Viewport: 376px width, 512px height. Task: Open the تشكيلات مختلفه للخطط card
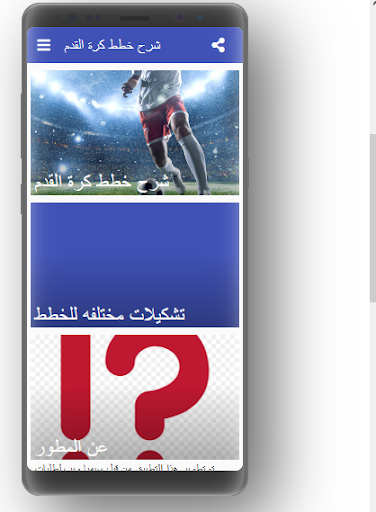(135, 265)
